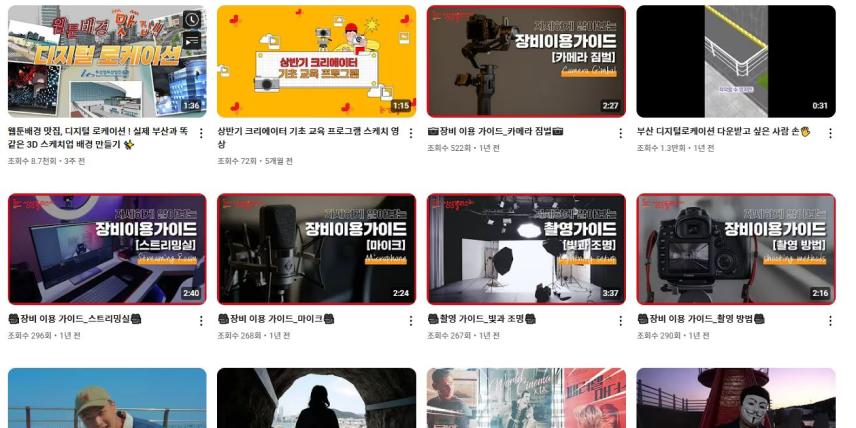Play the 상반기 크리에이터 기초 교육 video
Image resolution: width=856 pixels, height=428 pixels.
[x=316, y=61]
